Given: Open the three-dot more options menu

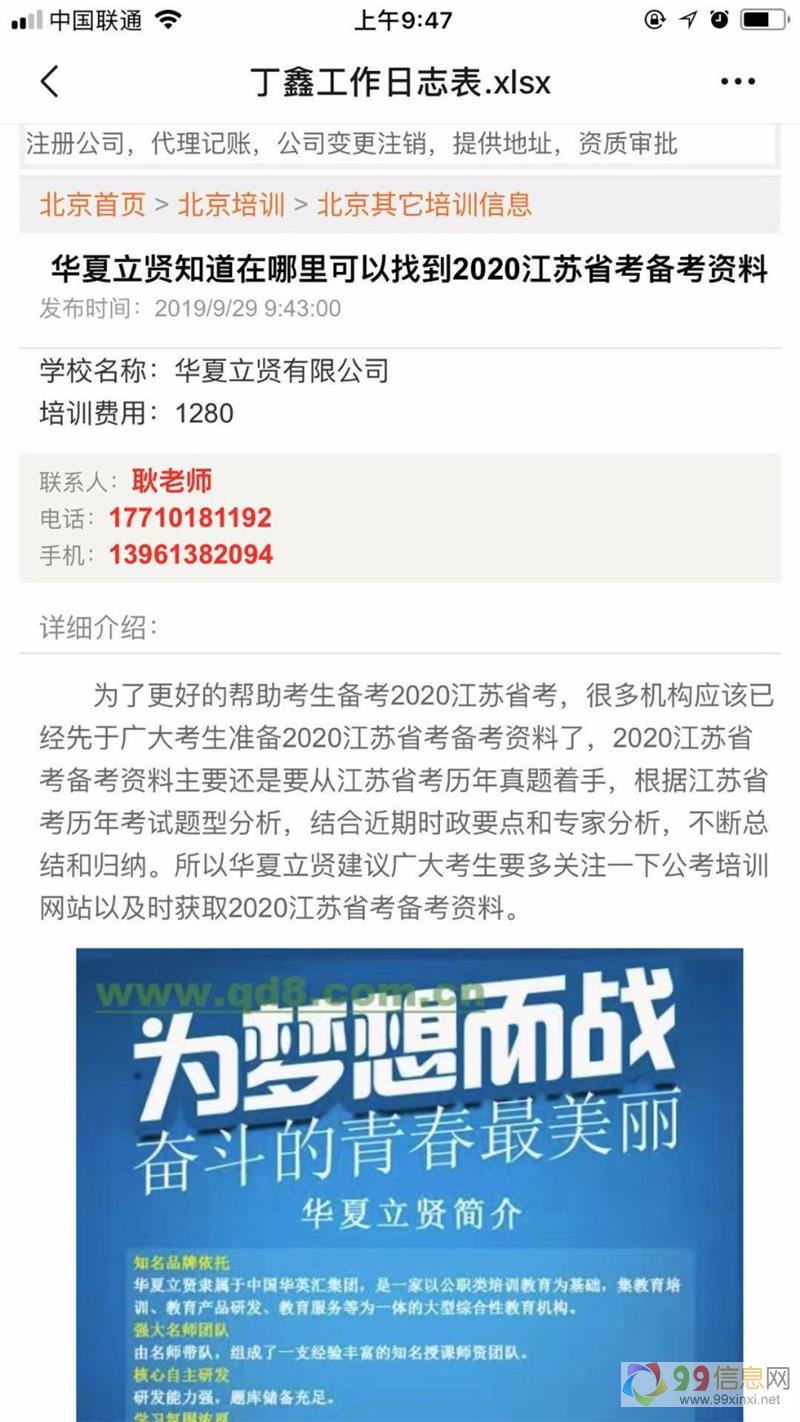Looking at the screenshot, I should tap(737, 82).
